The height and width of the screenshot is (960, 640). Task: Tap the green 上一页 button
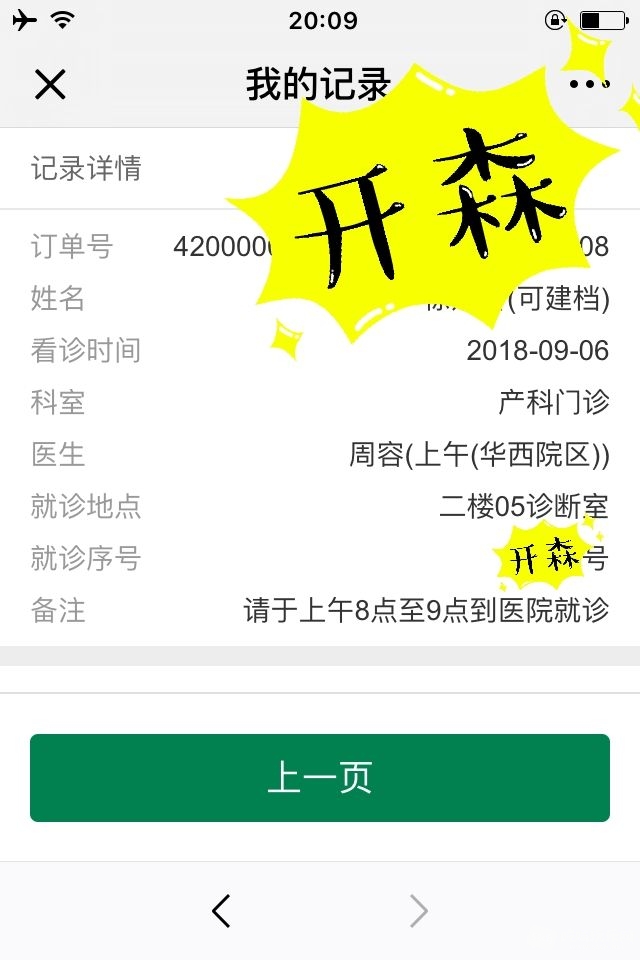click(320, 778)
